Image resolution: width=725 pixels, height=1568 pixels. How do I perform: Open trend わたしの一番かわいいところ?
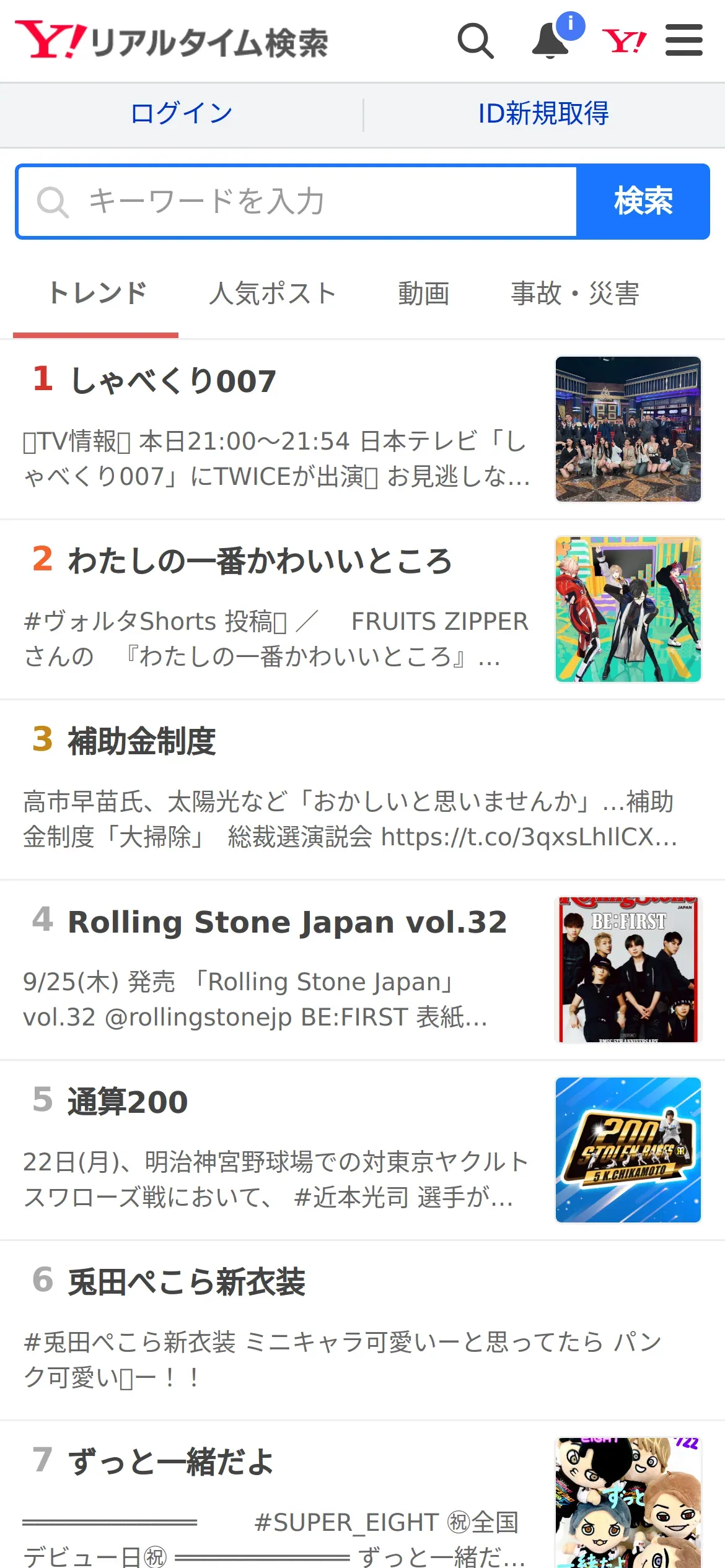pyautogui.click(x=259, y=561)
